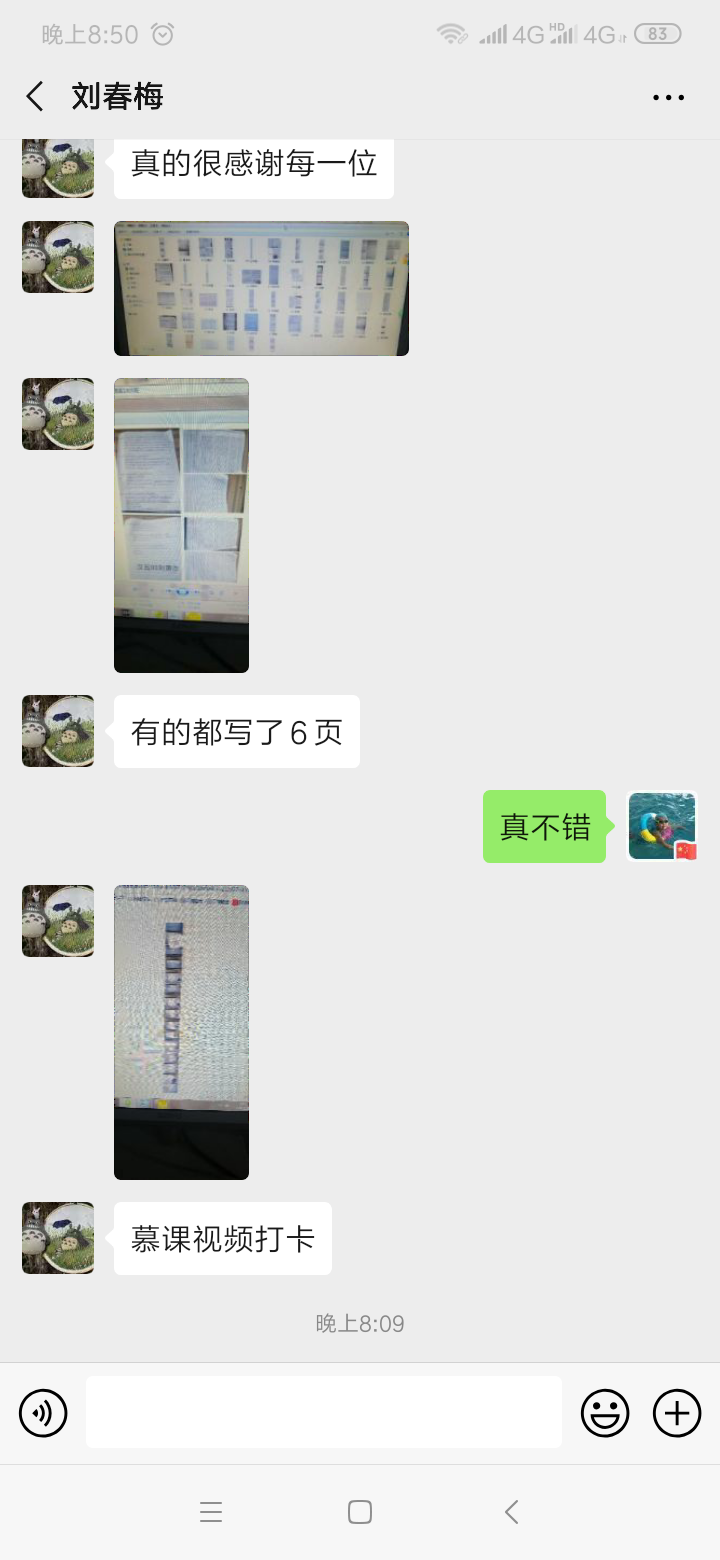Open the photo above 有的都写了6页
The width and height of the screenshot is (720, 1560).
[x=181, y=525]
